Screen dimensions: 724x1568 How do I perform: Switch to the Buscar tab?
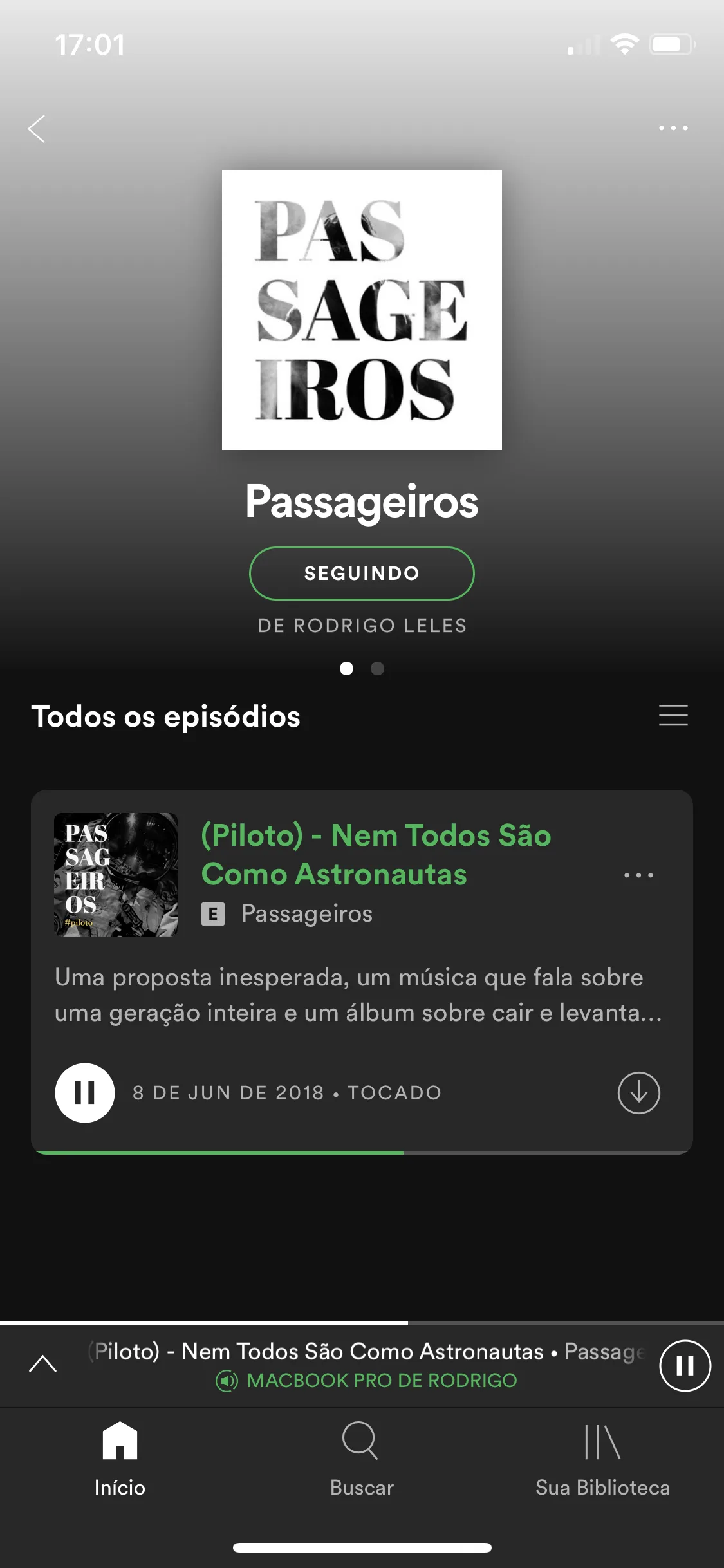(x=362, y=1459)
